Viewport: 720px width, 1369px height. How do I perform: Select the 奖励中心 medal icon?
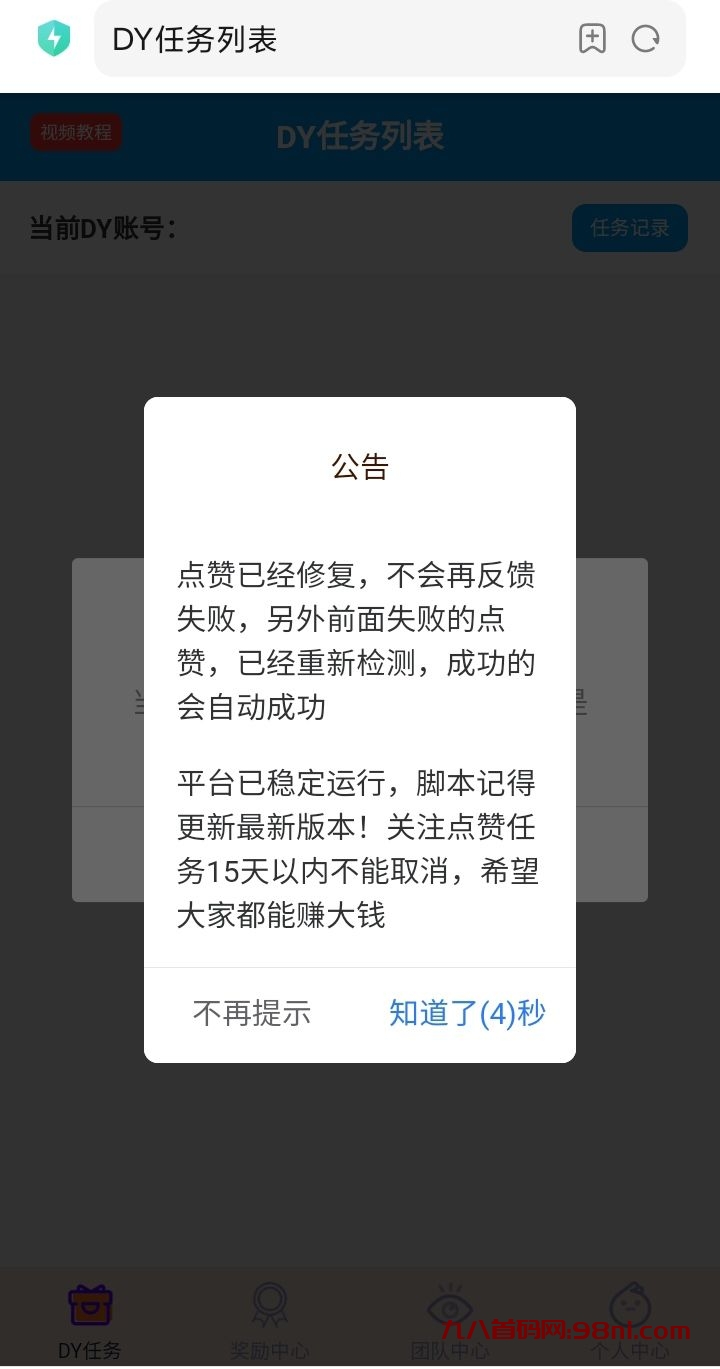[x=269, y=1303]
